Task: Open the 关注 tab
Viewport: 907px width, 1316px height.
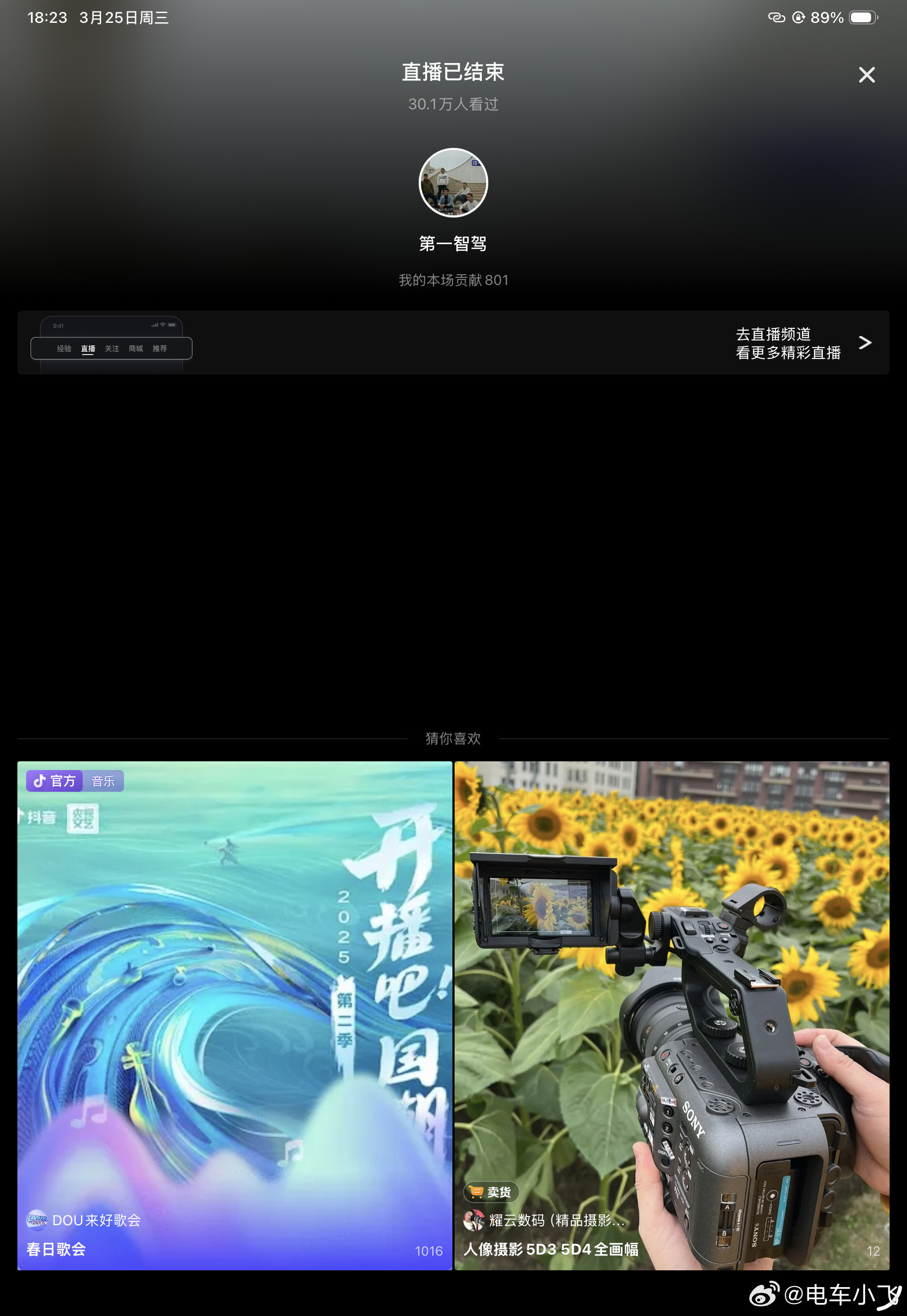Action: pyautogui.click(x=112, y=349)
